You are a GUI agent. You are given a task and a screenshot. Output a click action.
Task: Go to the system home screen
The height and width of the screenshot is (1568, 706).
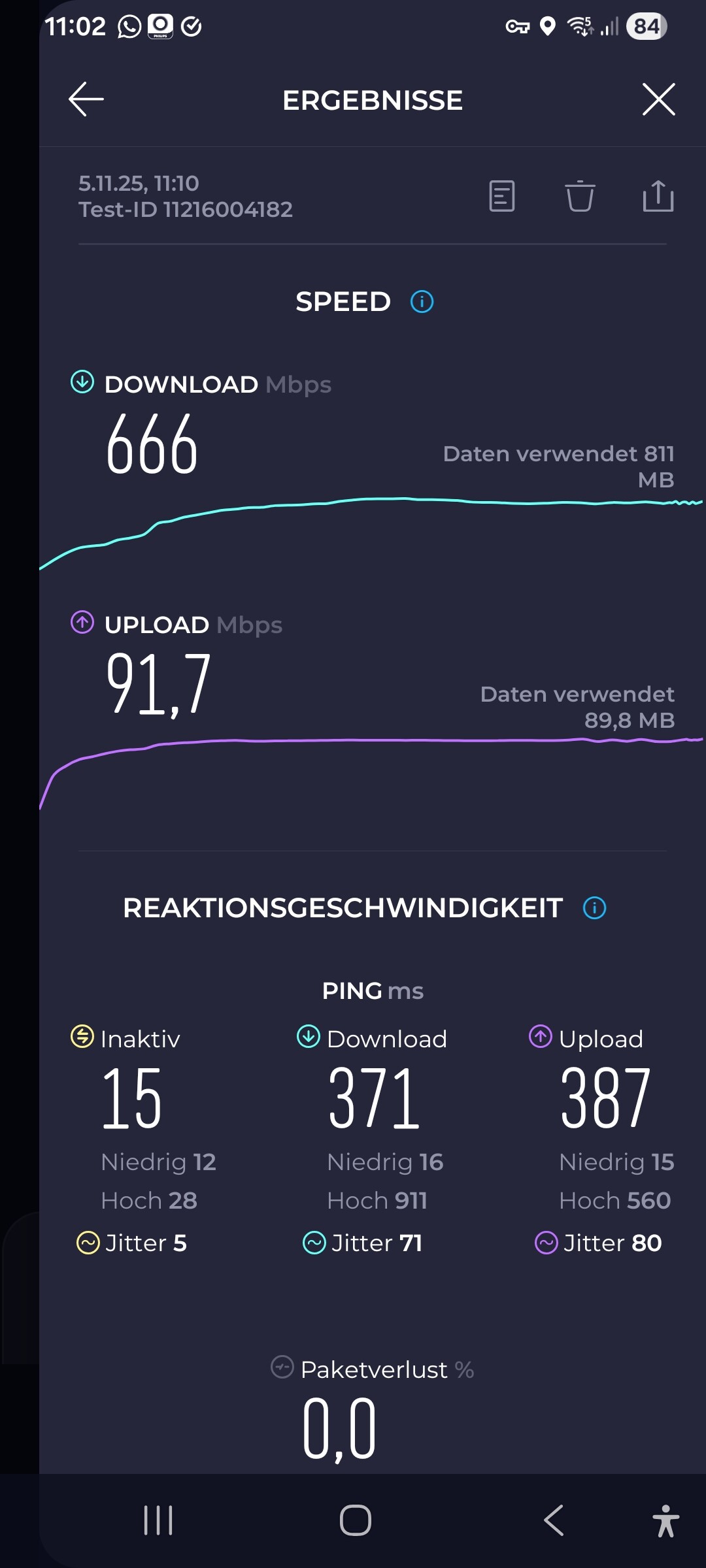tap(355, 1520)
